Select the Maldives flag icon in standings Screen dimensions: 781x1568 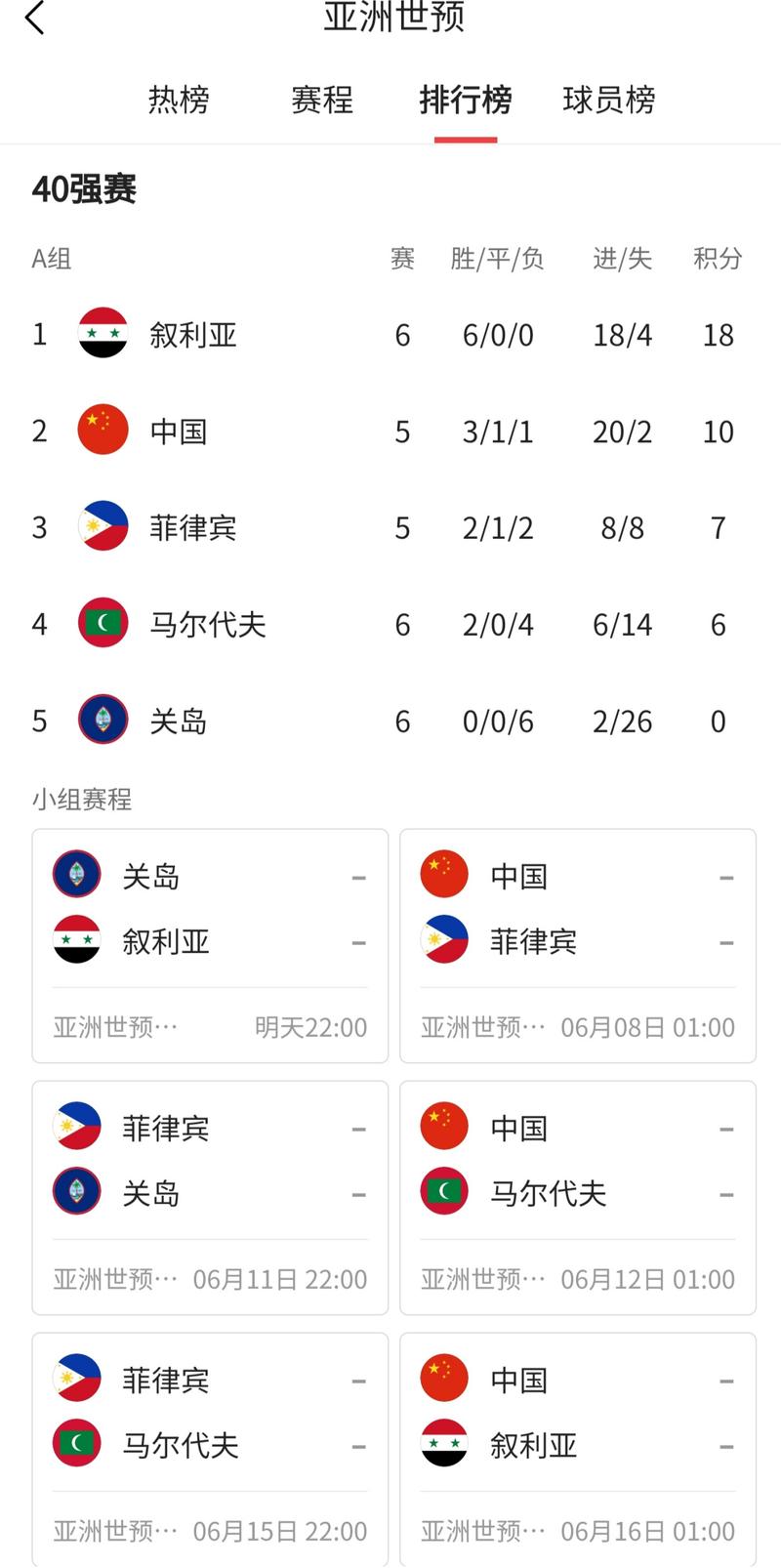pyautogui.click(x=101, y=624)
